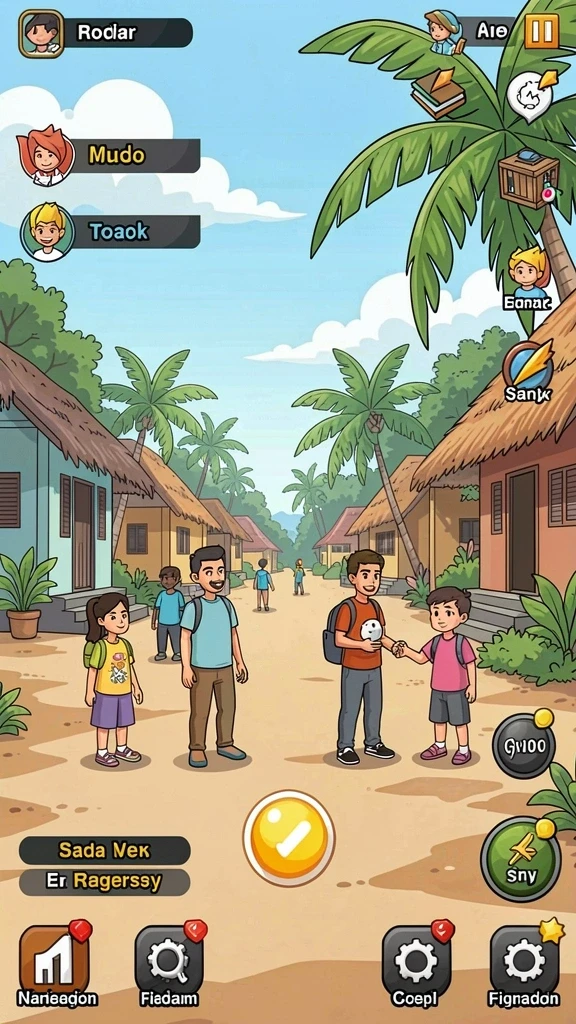
Task: Open the book with arrow icon
Action: (438, 91)
